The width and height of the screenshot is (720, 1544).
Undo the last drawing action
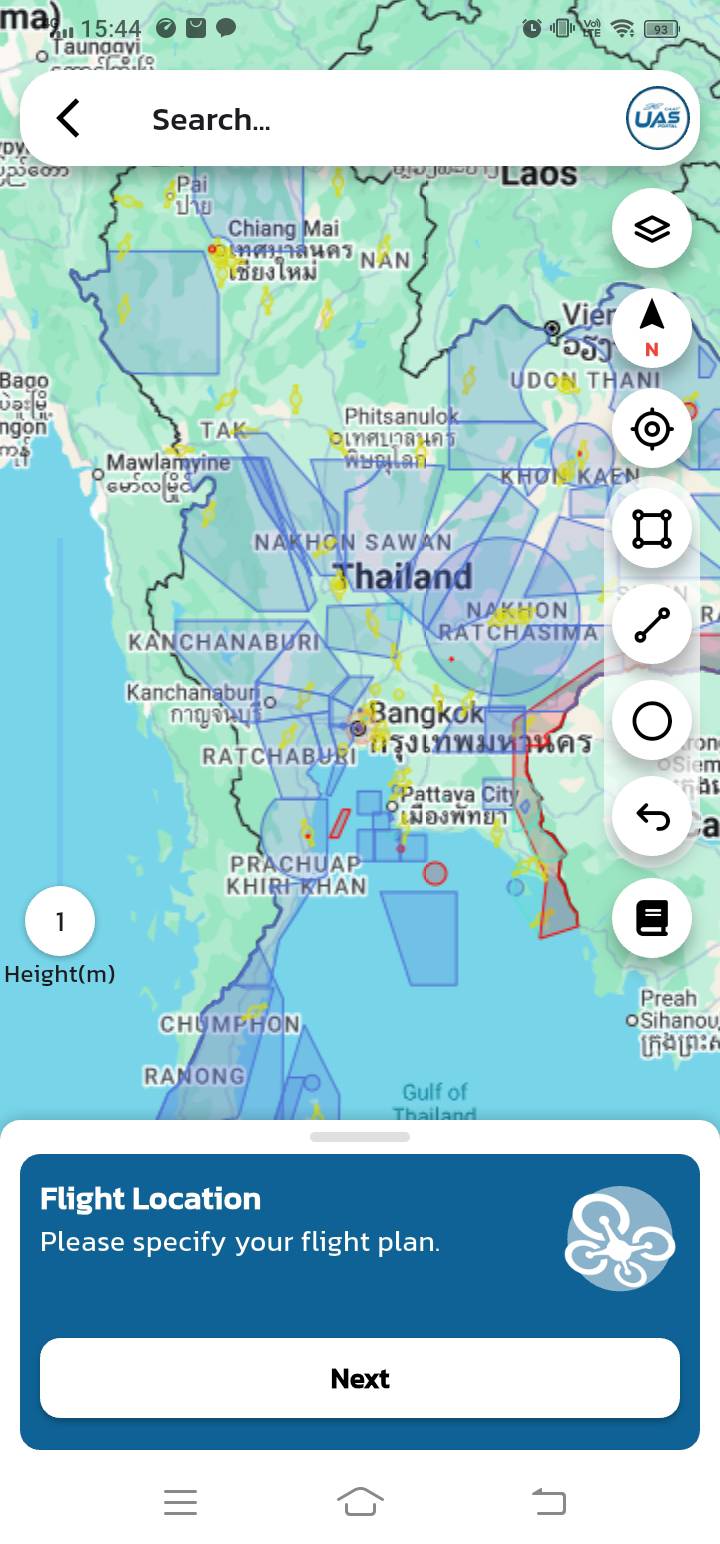[652, 818]
